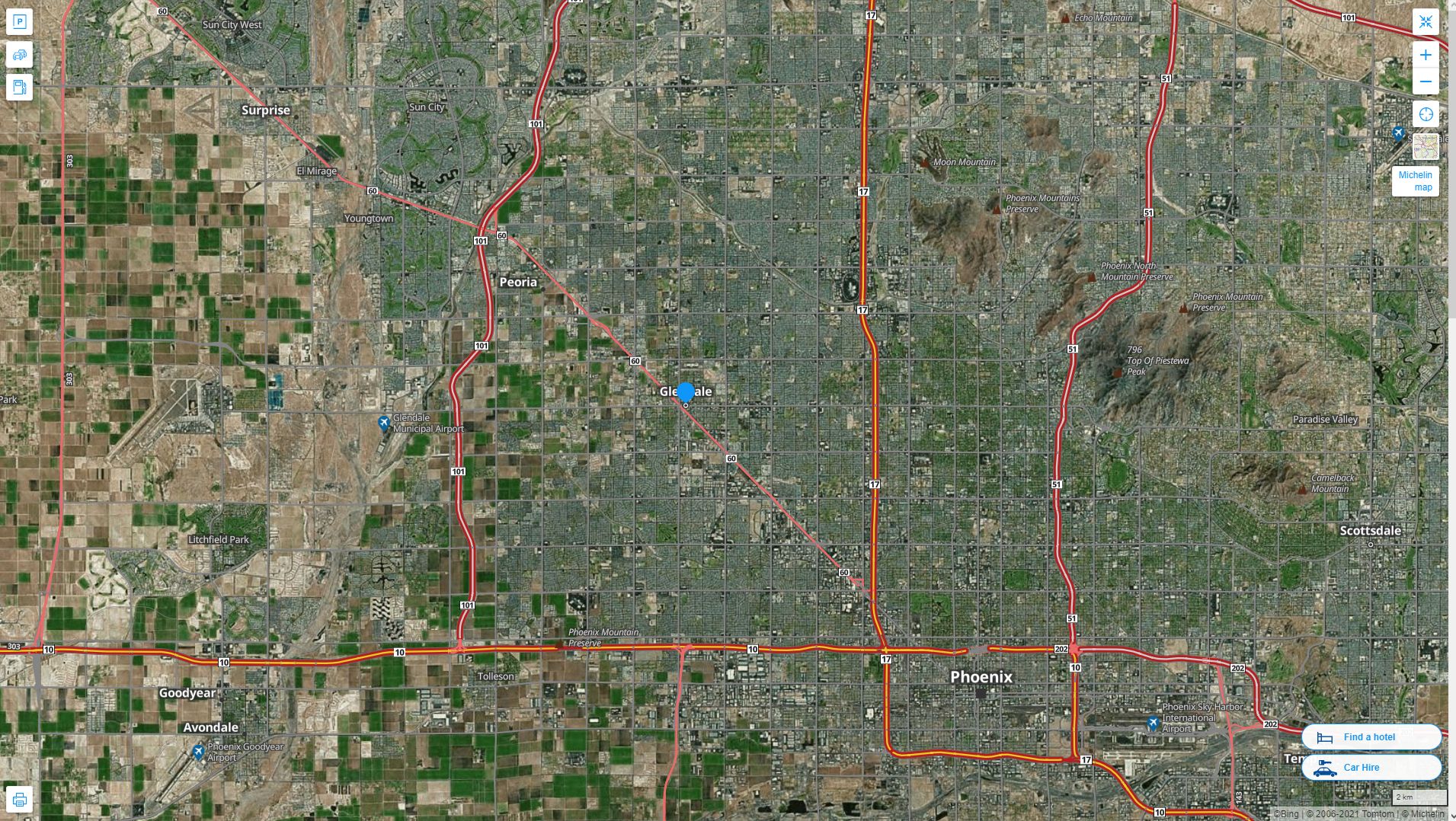Open the Car Hire option

coord(1371,768)
